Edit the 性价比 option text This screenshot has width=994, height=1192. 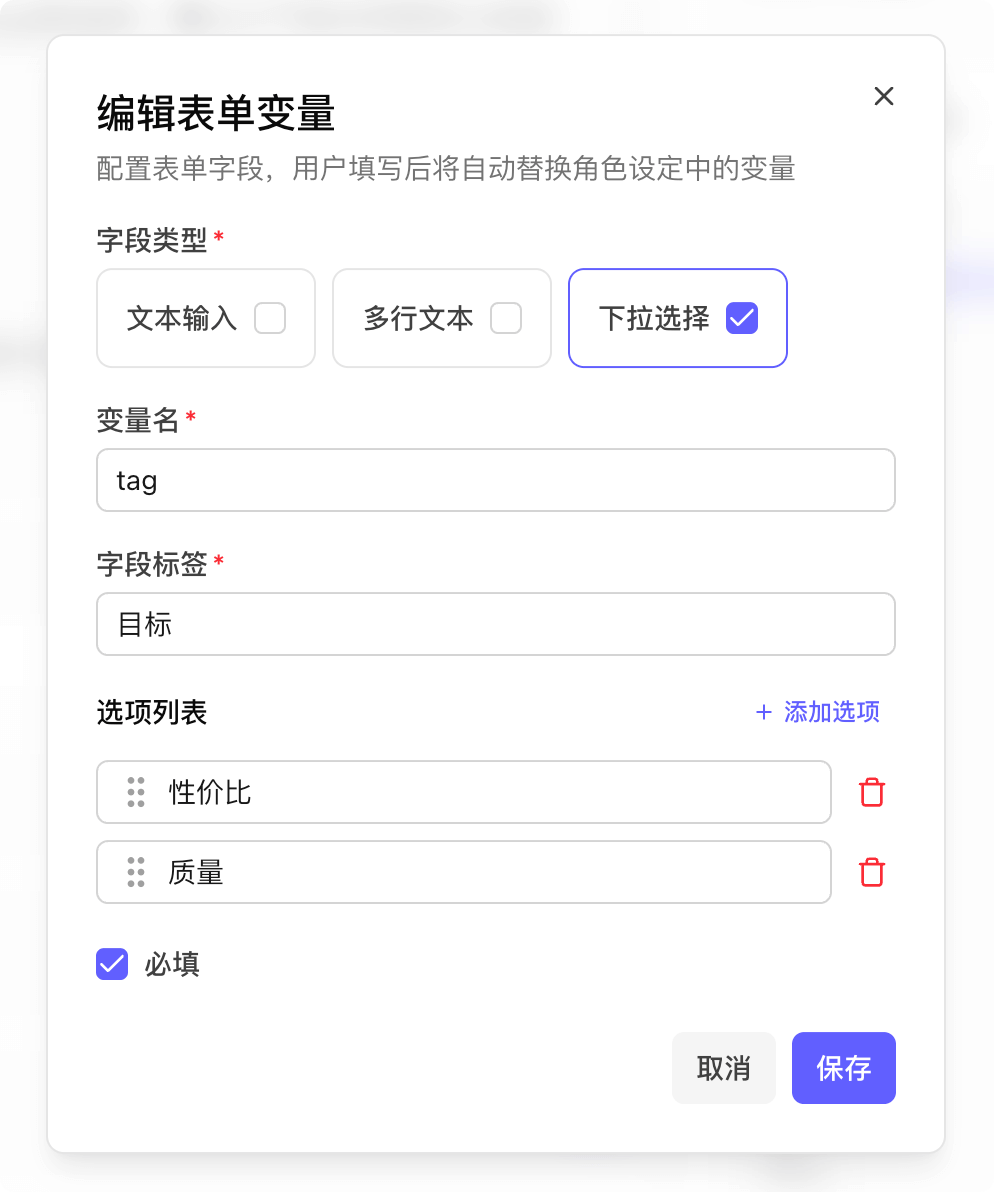click(x=490, y=792)
